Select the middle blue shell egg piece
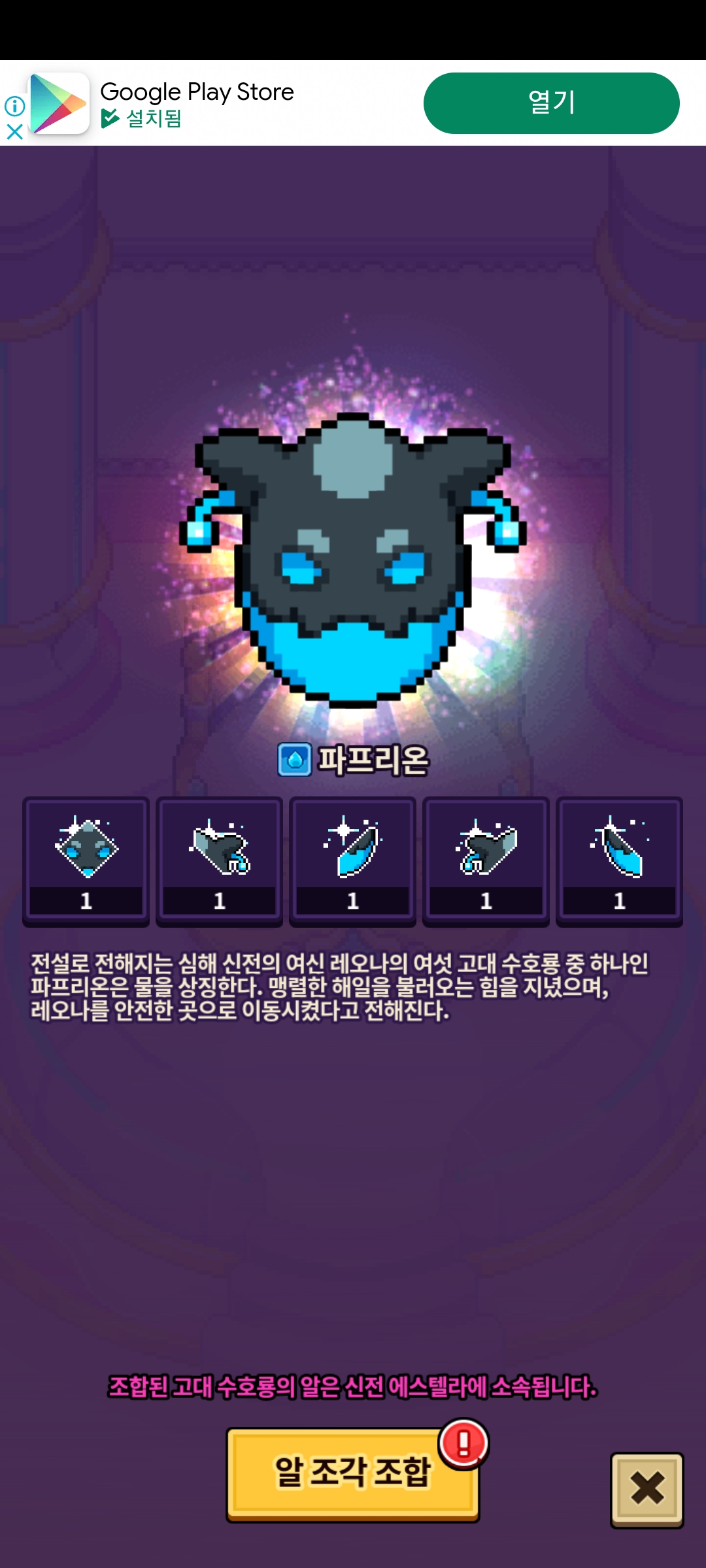The image size is (706, 1568). point(353,861)
